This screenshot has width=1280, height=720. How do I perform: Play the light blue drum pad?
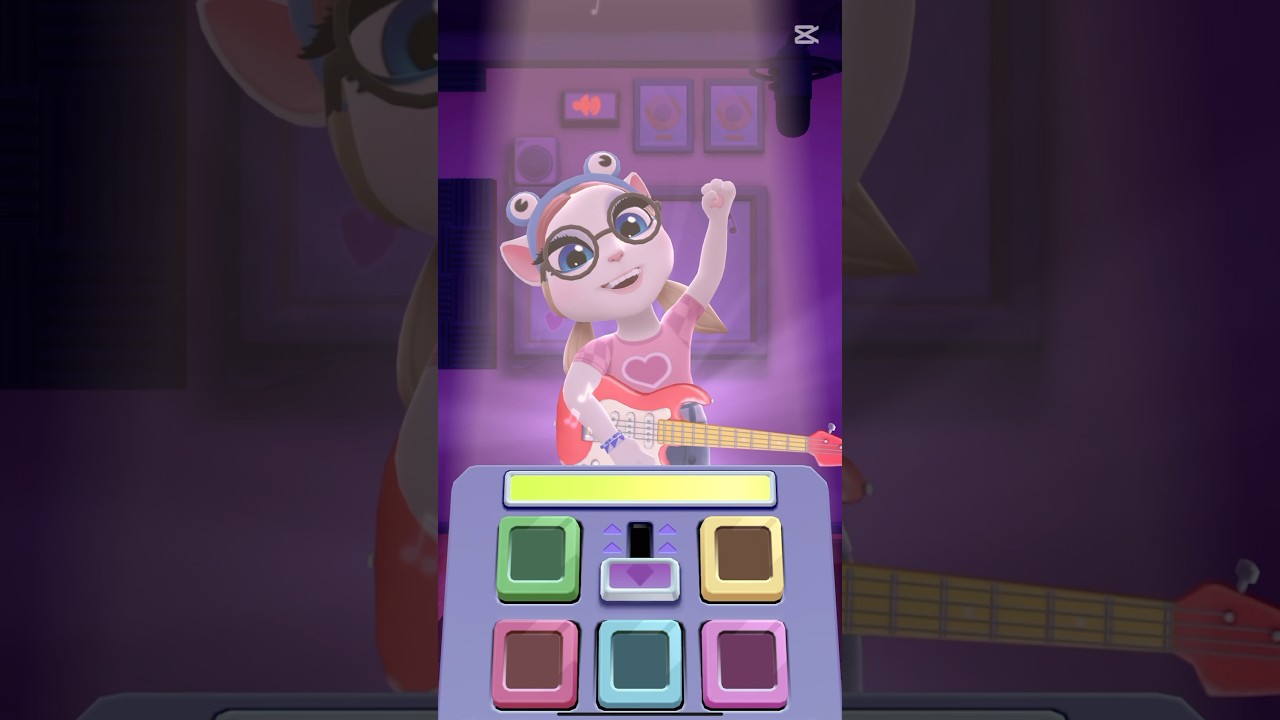[x=639, y=660]
